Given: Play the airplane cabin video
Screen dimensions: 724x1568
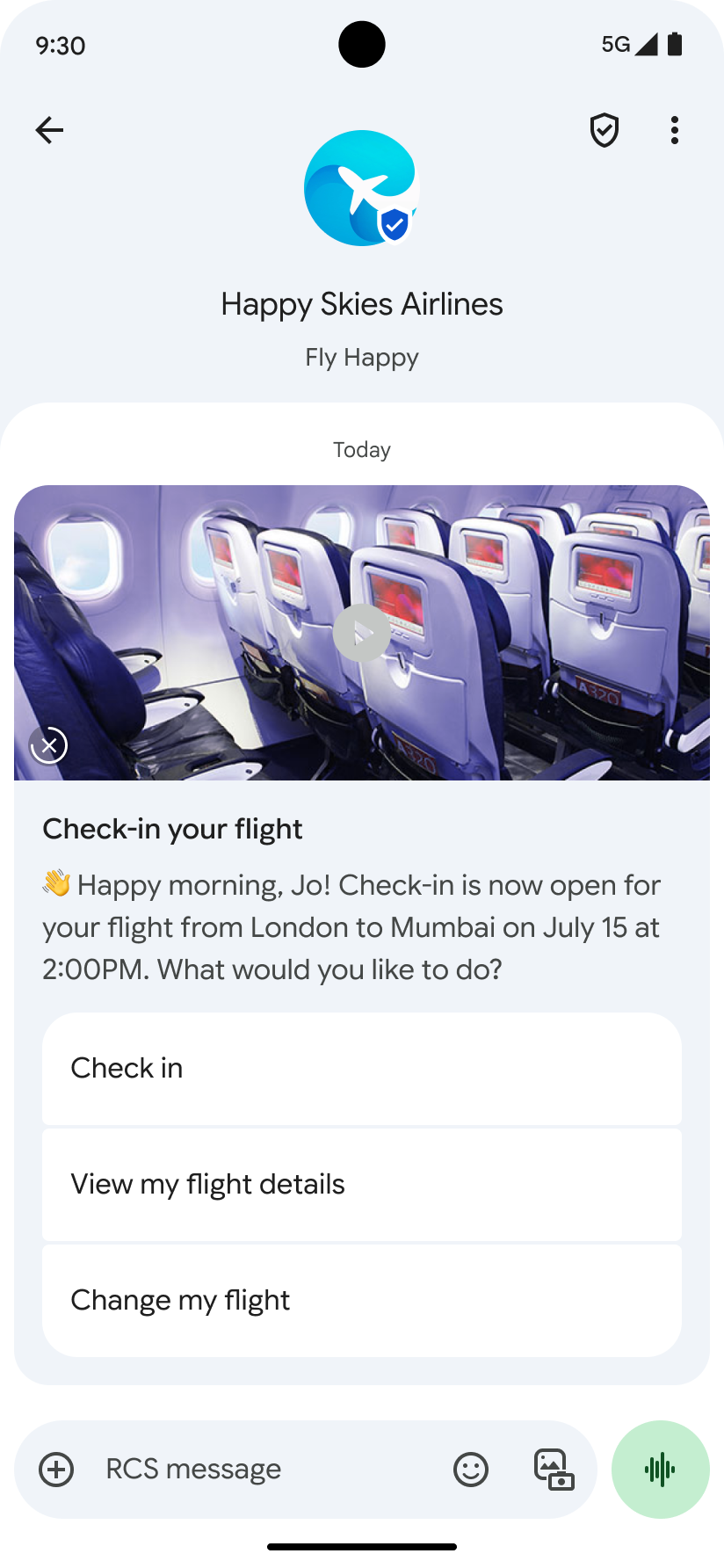Looking at the screenshot, I should point(361,633).
